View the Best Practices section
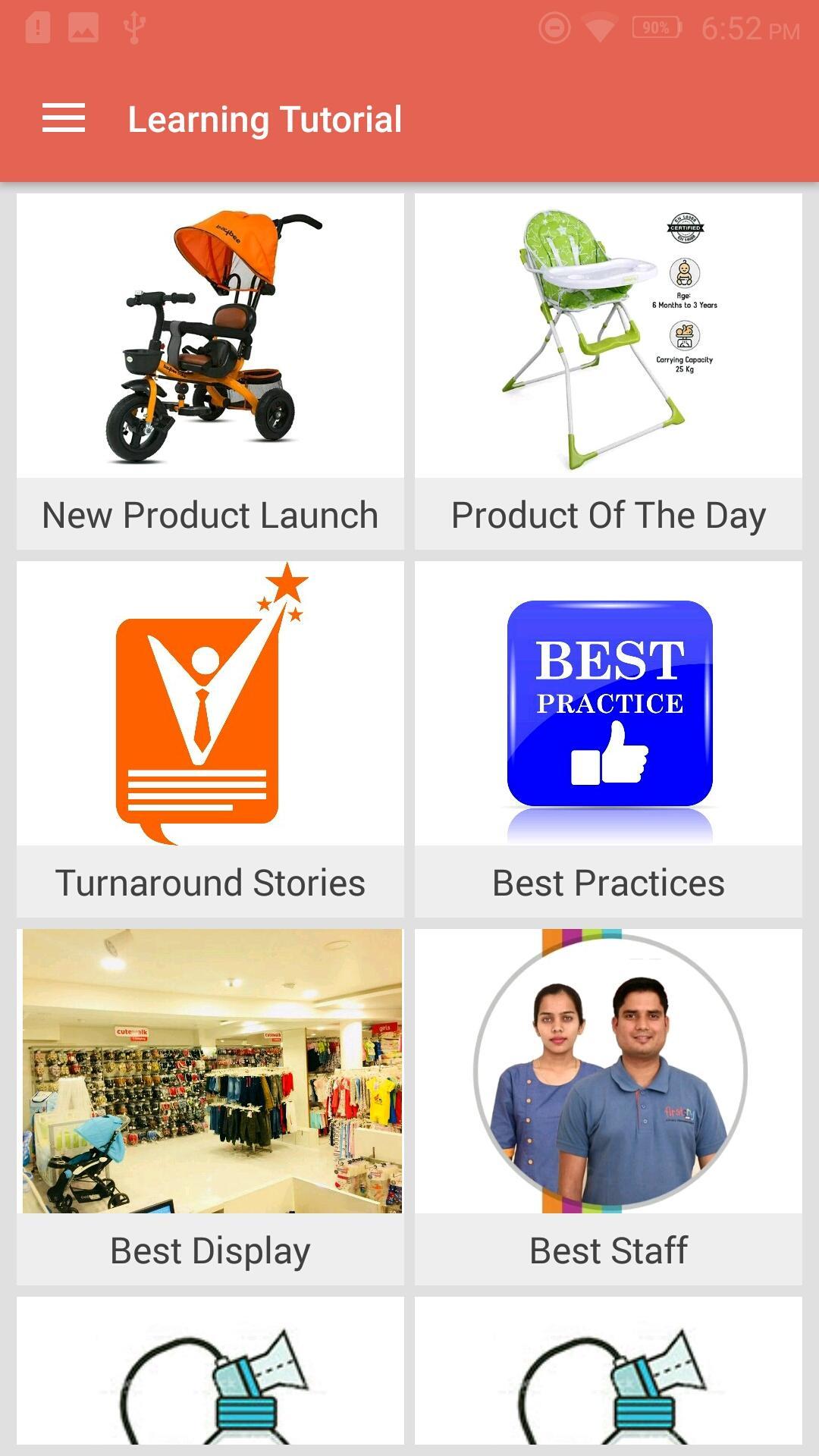This screenshot has height=1456, width=819. (608, 739)
